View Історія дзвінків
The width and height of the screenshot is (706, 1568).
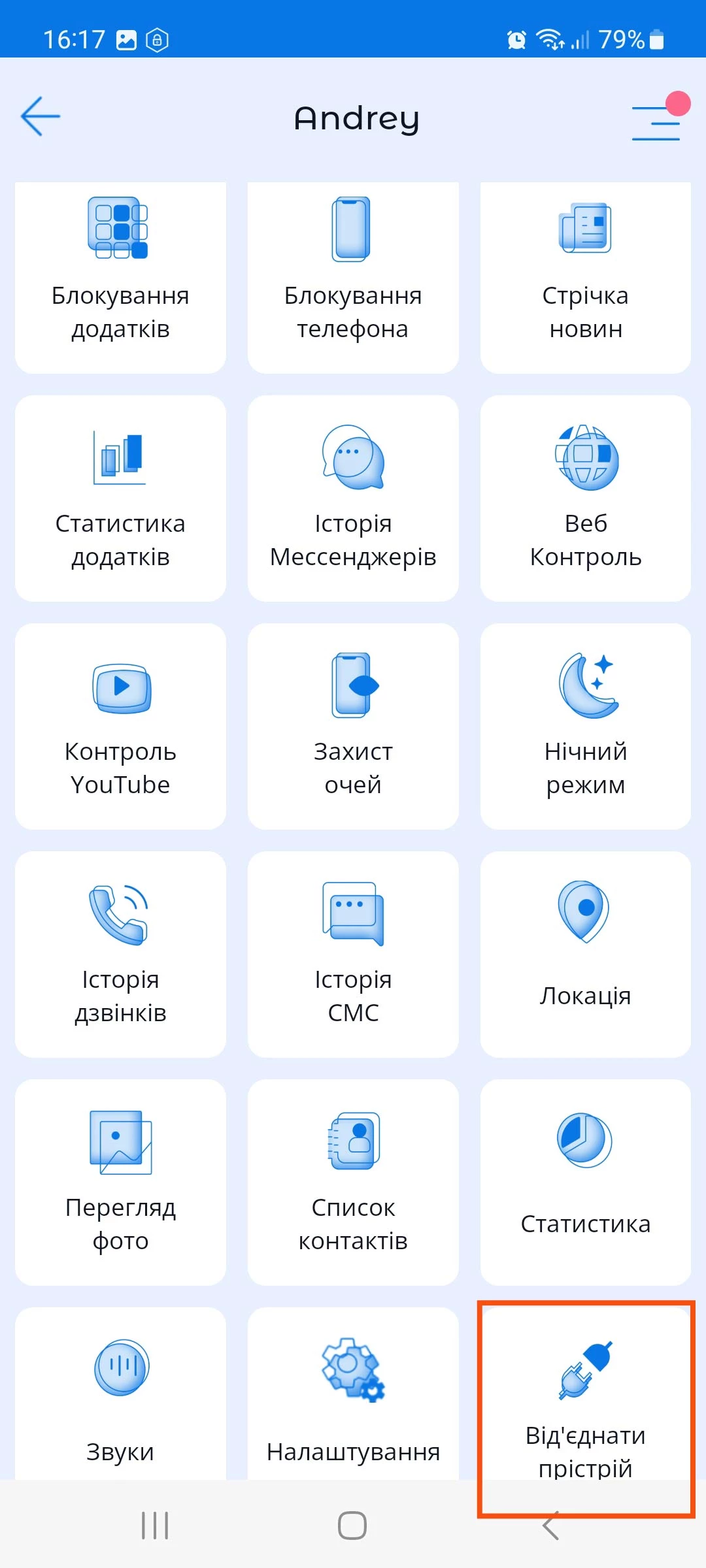(120, 954)
